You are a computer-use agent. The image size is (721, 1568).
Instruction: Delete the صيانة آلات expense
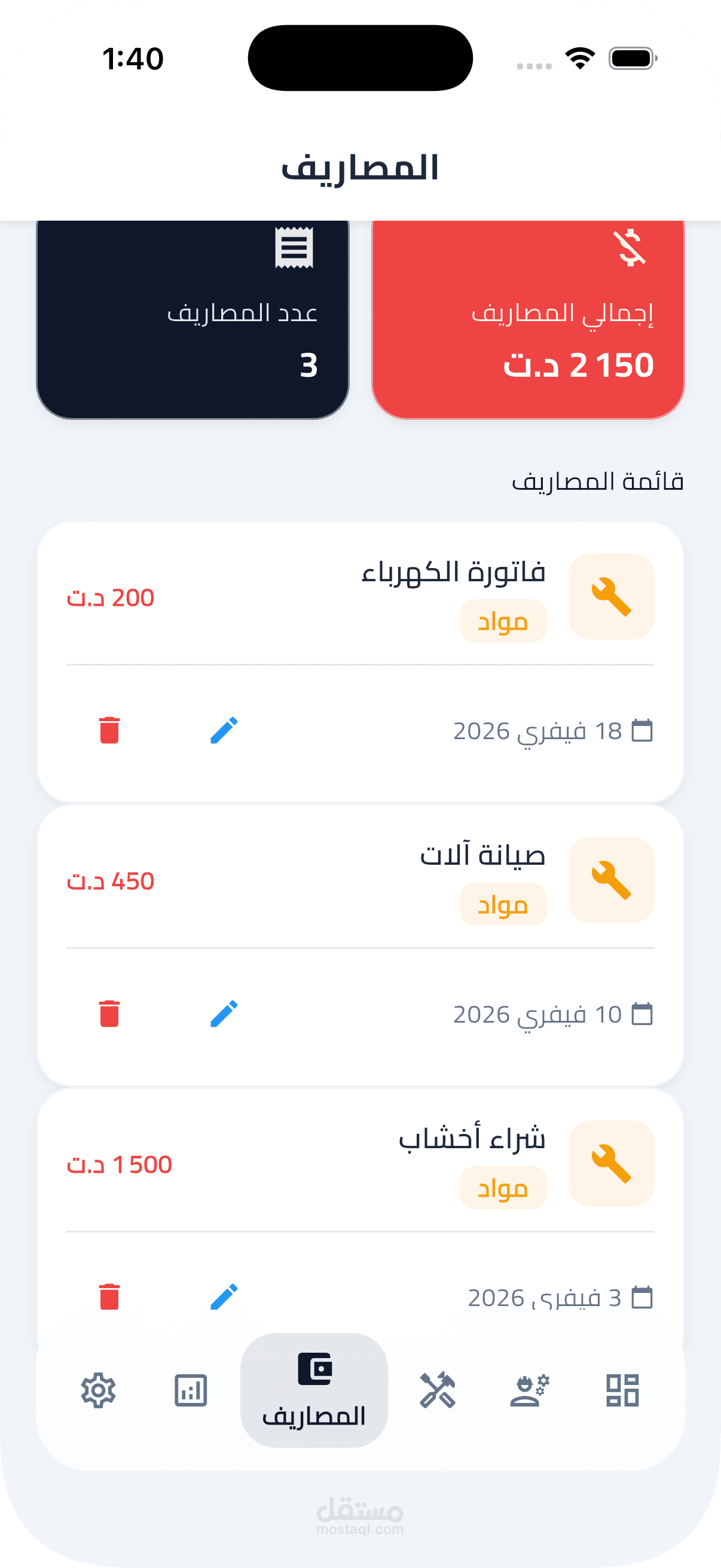click(109, 1014)
